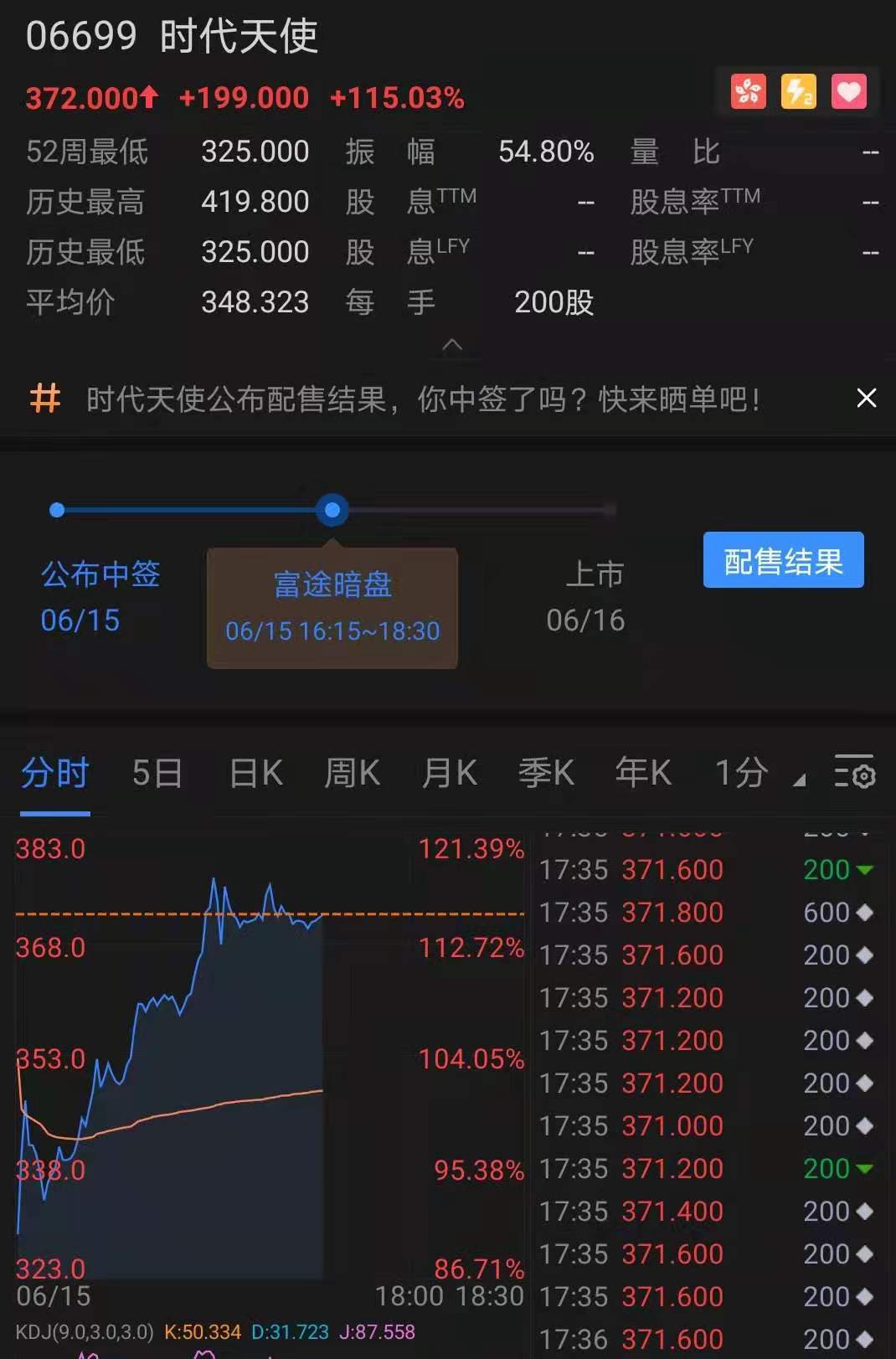This screenshot has height=1359, width=896.
Task: Click the hashtag icon in the announcement banner
Action: [45, 398]
